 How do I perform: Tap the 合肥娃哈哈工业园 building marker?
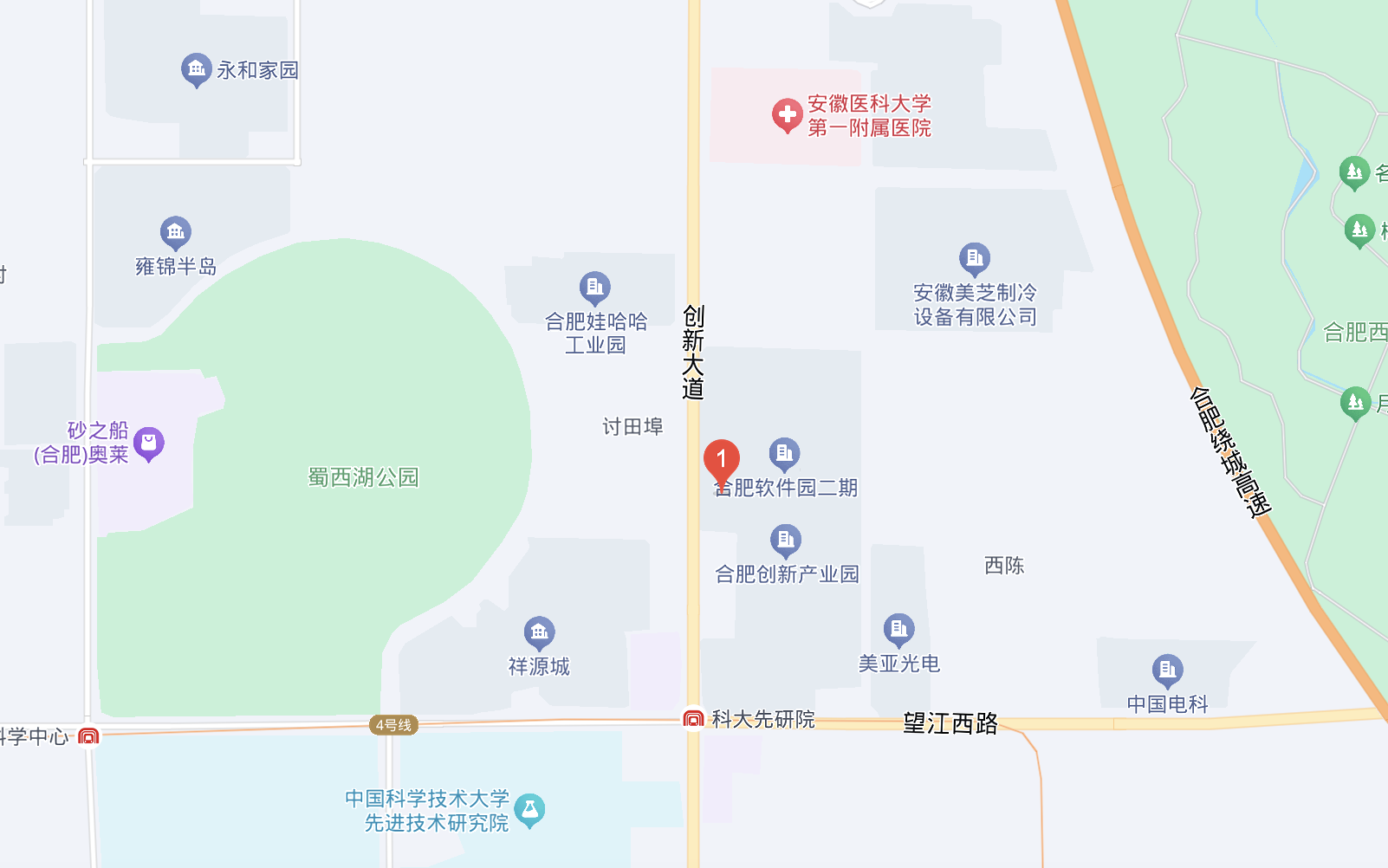click(595, 288)
